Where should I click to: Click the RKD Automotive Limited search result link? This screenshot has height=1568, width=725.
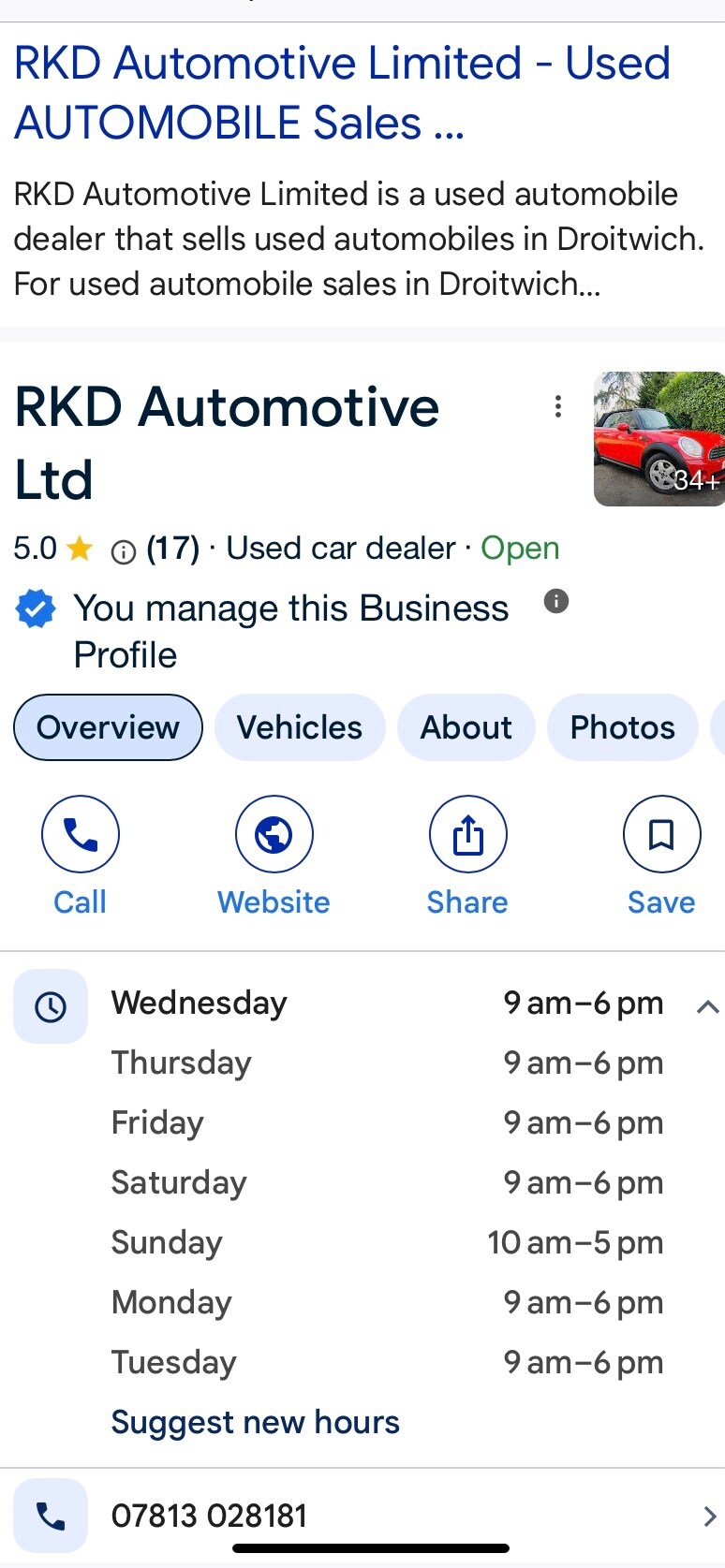[342, 92]
